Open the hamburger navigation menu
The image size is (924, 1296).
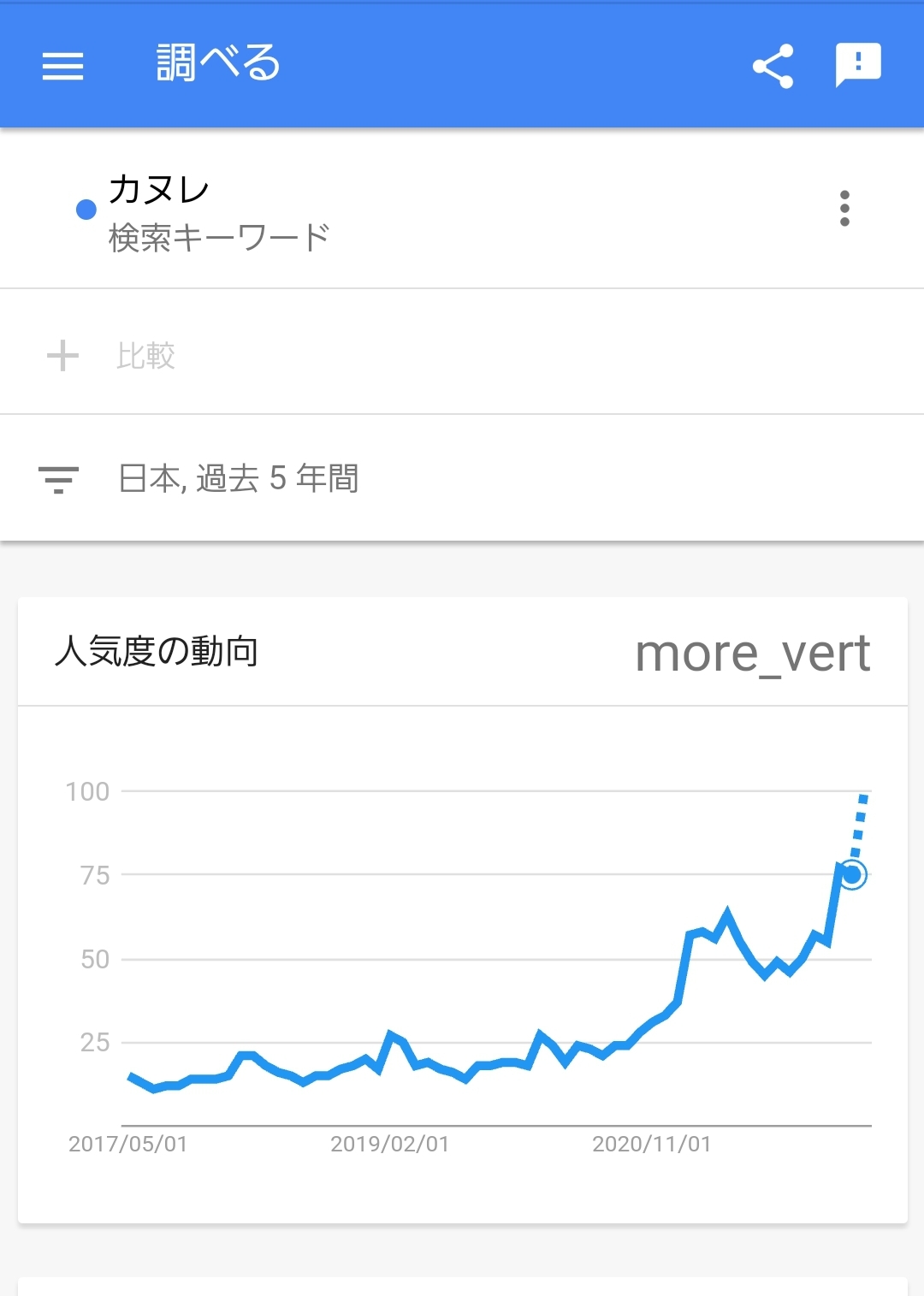[x=62, y=66]
